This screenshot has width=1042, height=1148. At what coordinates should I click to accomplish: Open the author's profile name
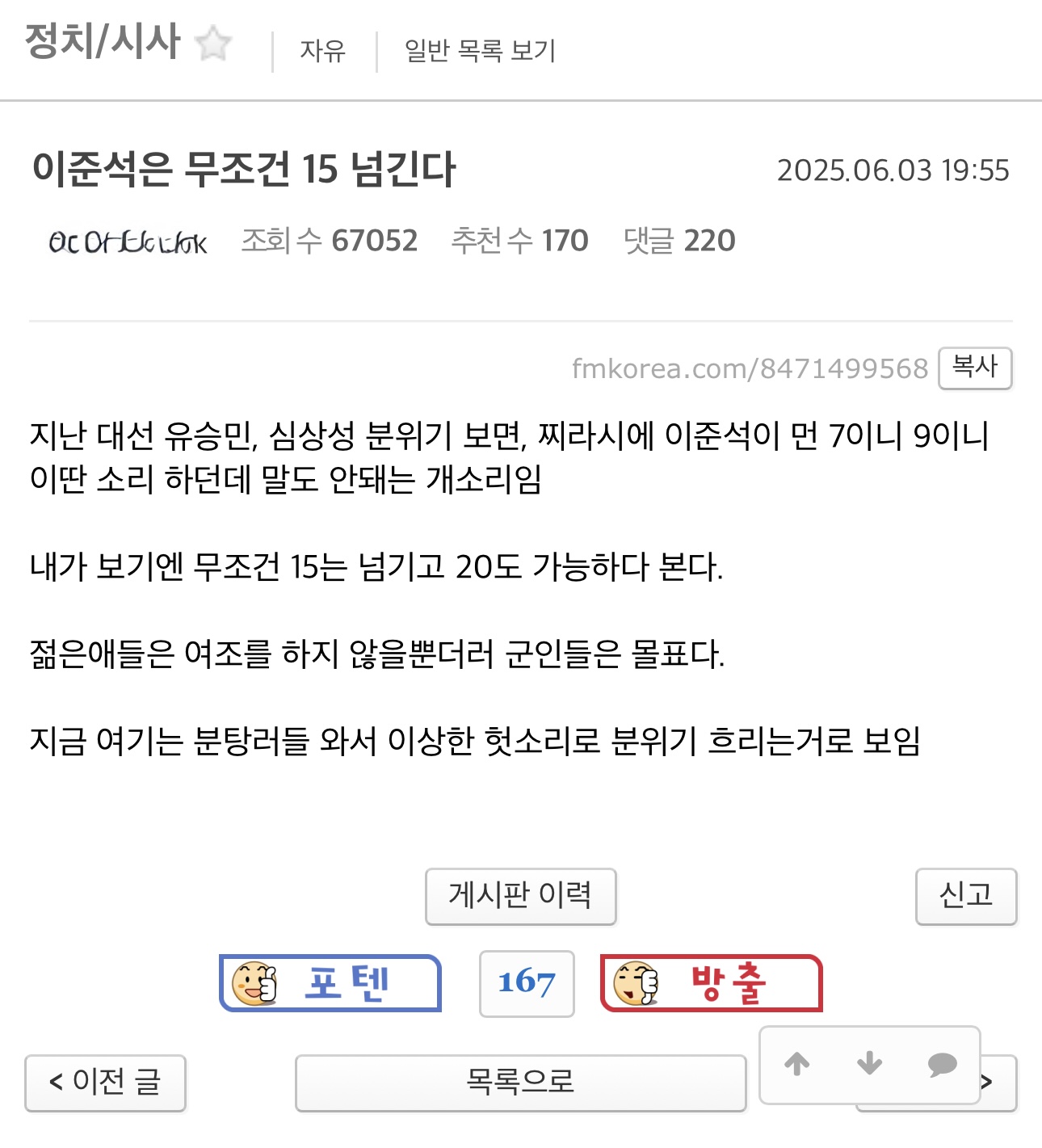coord(128,242)
